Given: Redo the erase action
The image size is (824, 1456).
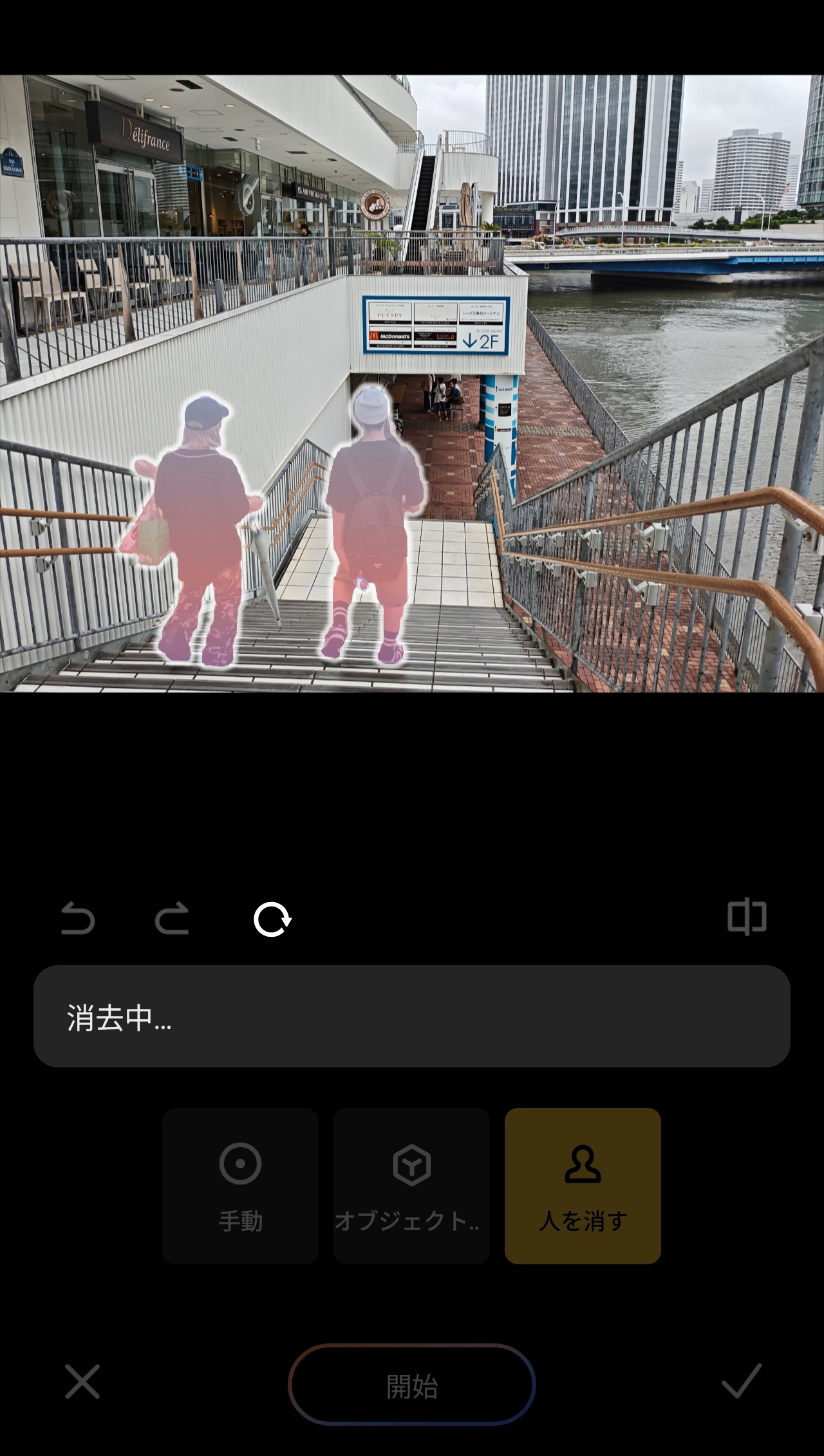Looking at the screenshot, I should (172, 918).
